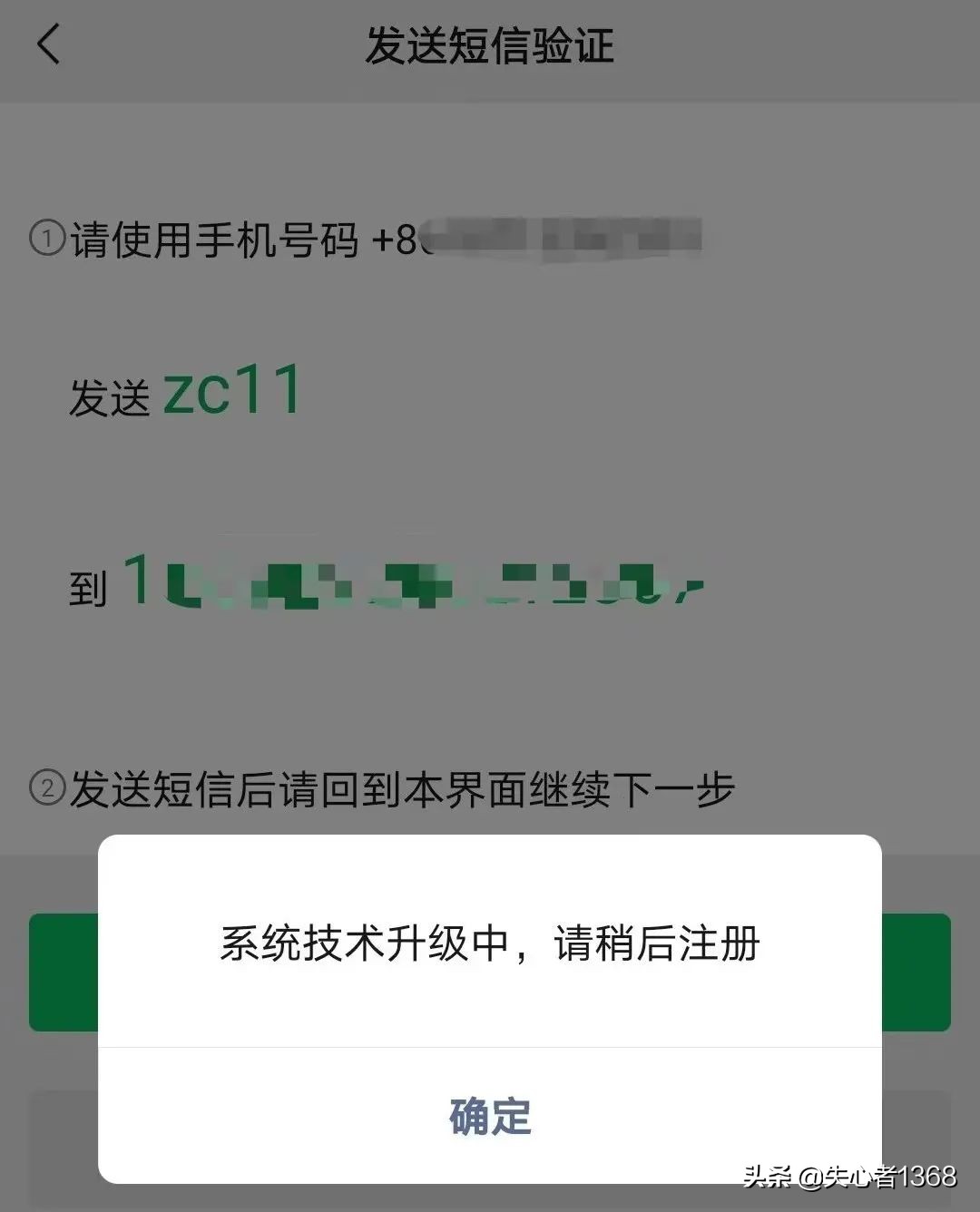Click step ① instruction text 请使用手机号码
The height and width of the screenshot is (1212, 980).
click(x=218, y=239)
